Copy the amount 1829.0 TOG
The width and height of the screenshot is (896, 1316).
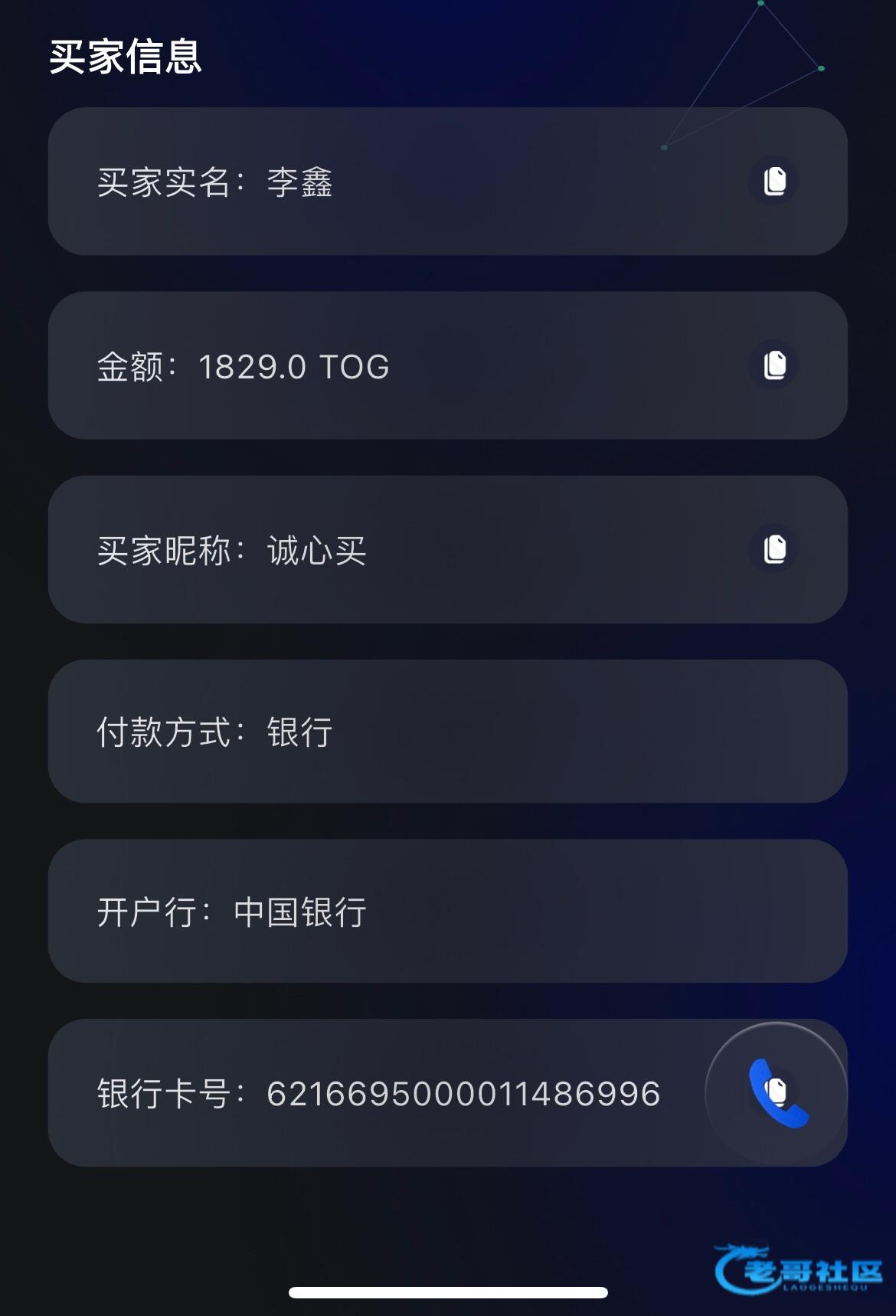point(774,365)
